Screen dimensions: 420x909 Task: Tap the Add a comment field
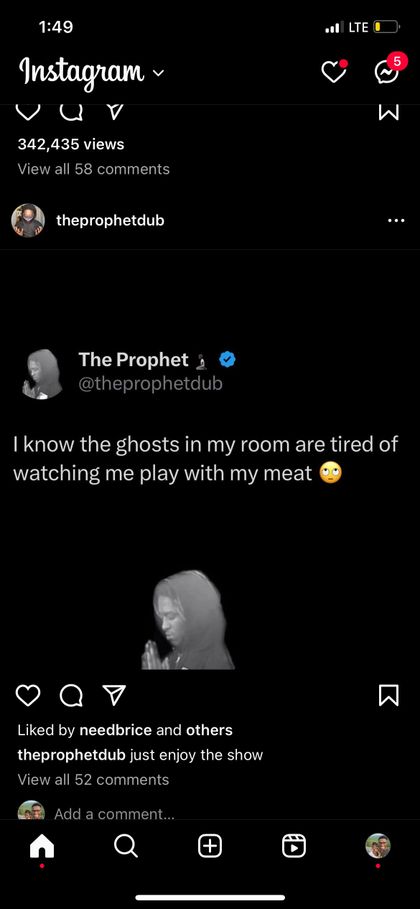(x=114, y=813)
